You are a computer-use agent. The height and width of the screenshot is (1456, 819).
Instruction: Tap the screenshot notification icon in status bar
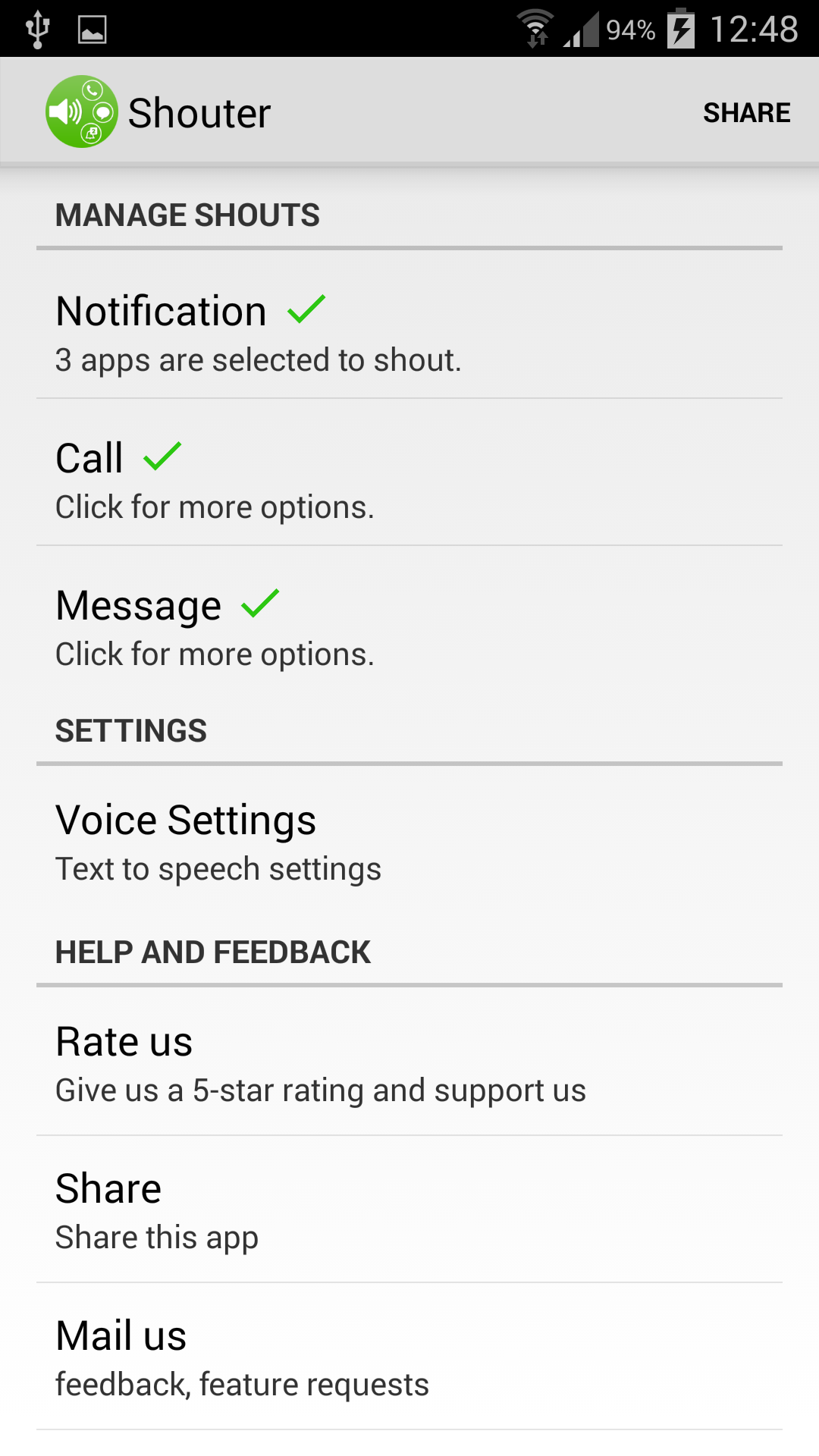coord(91,29)
